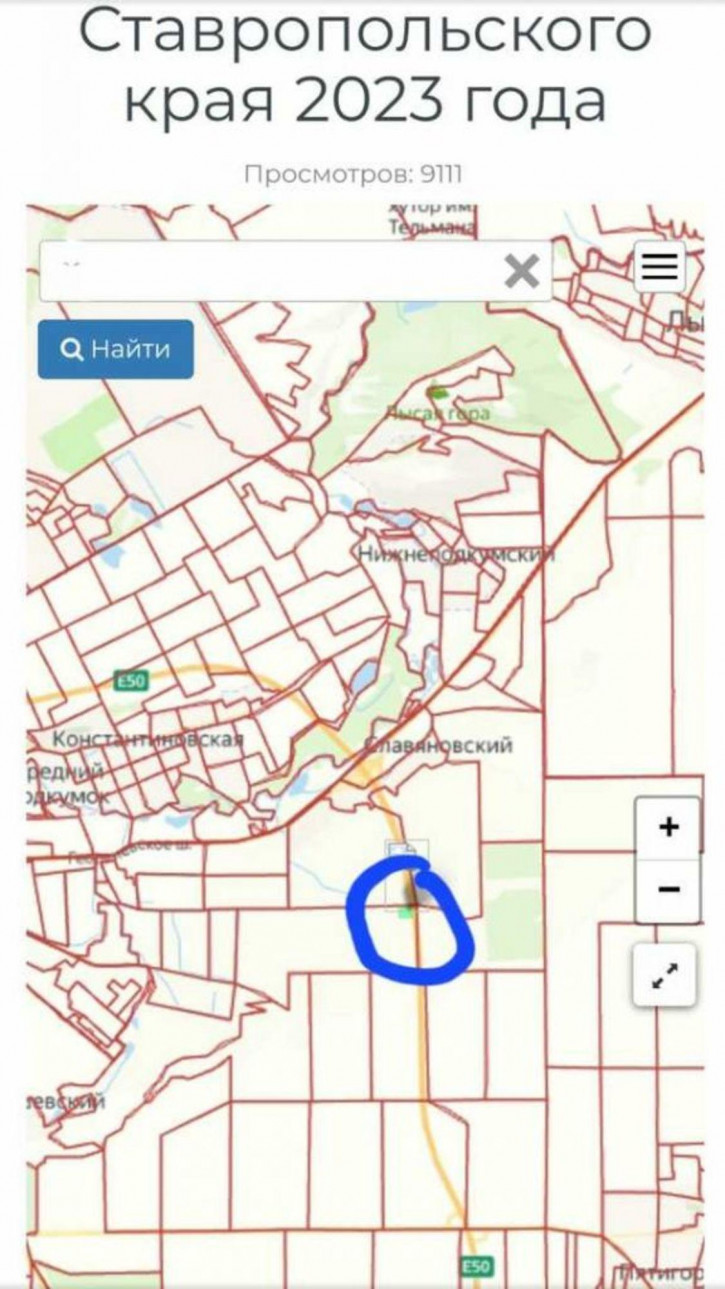Open the map's hamburger menu

(x=660, y=267)
